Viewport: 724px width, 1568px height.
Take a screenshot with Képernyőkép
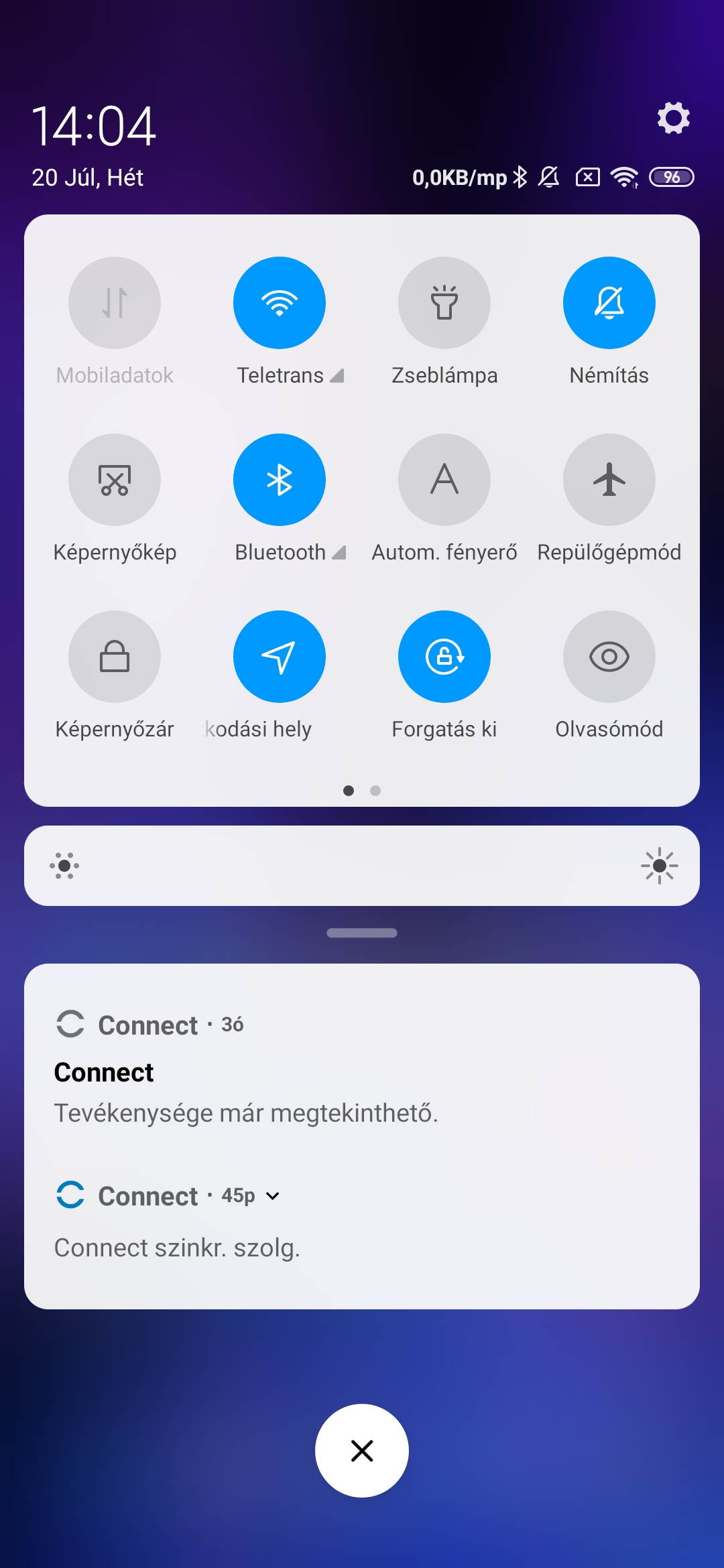(115, 480)
